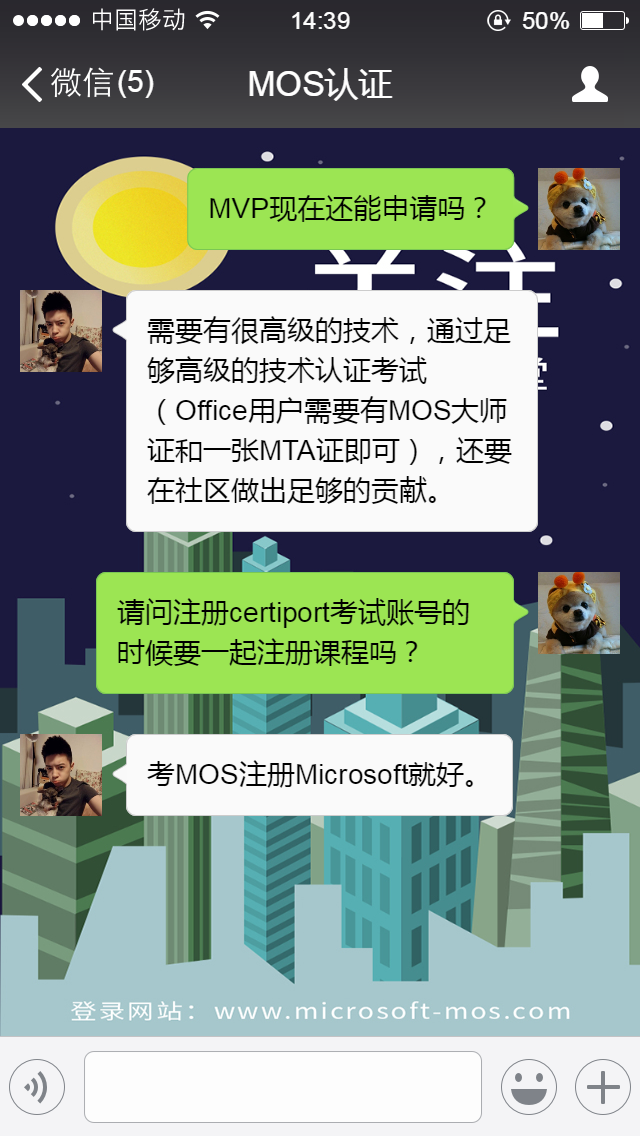The width and height of the screenshot is (640, 1136).
Task: Focus the message text field
Action: coord(283,1087)
